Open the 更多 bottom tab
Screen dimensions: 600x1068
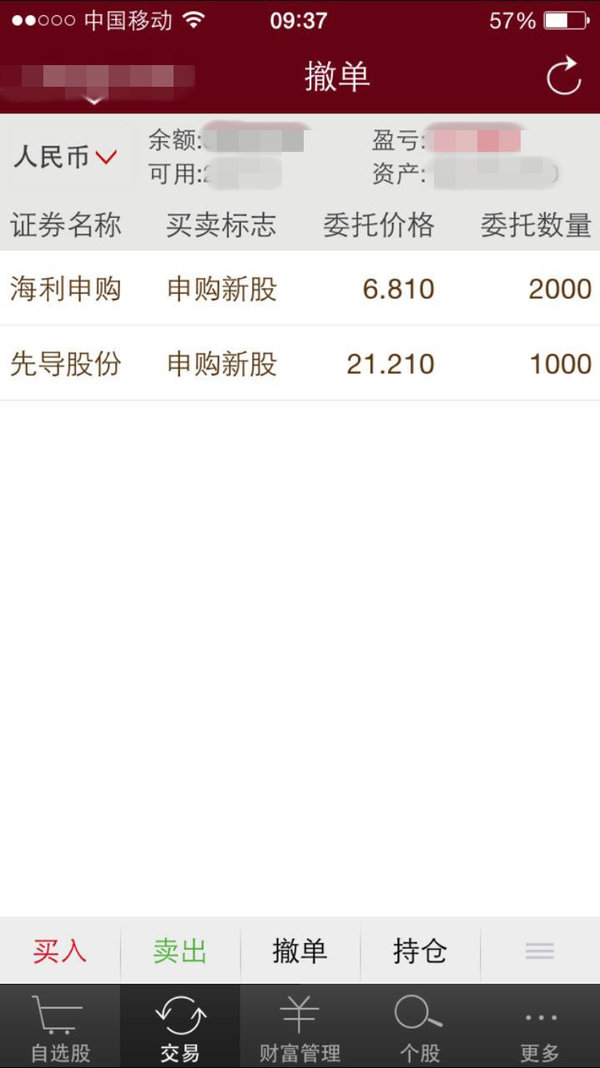coord(539,1026)
